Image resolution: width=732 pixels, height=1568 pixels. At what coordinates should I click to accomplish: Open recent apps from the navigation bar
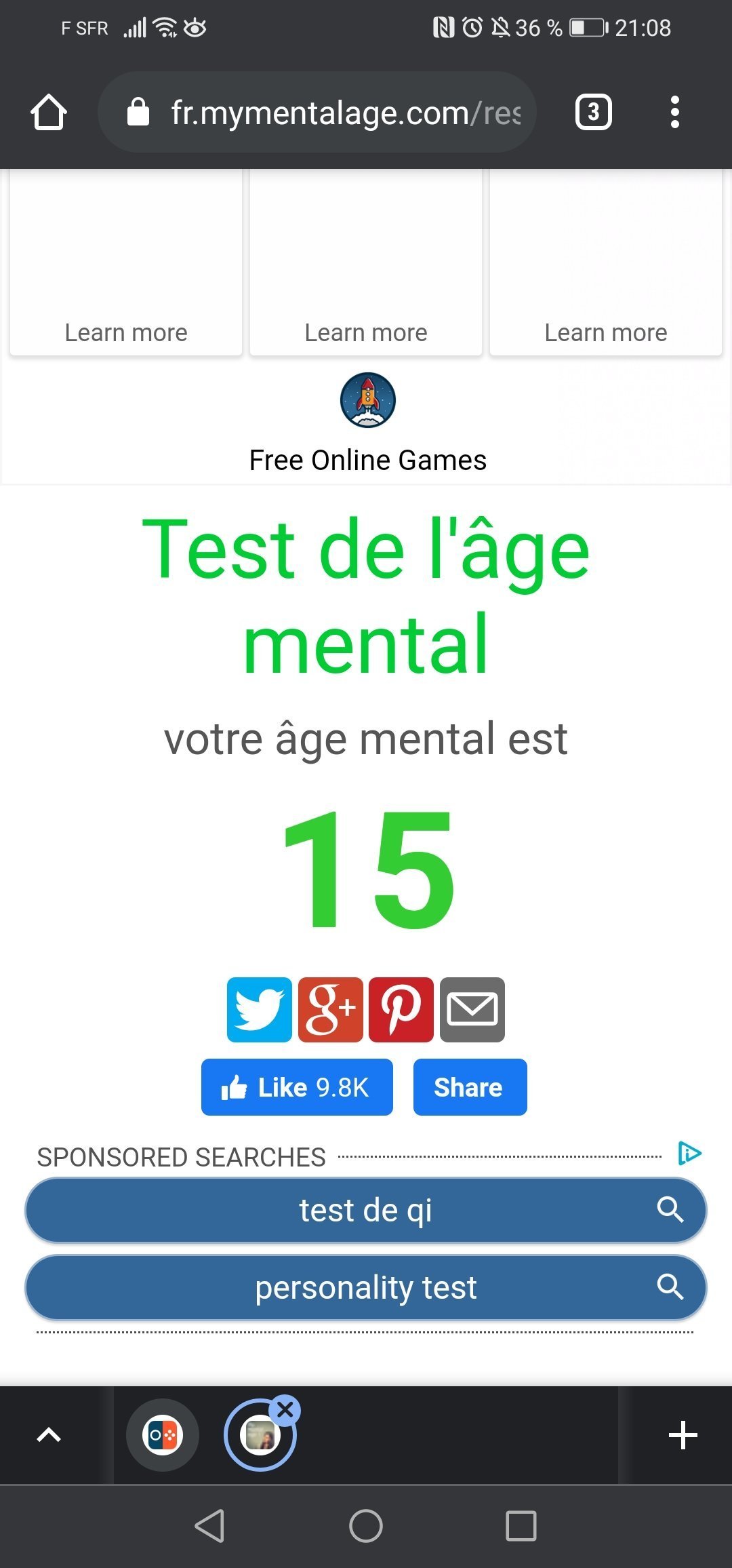pos(521,1526)
